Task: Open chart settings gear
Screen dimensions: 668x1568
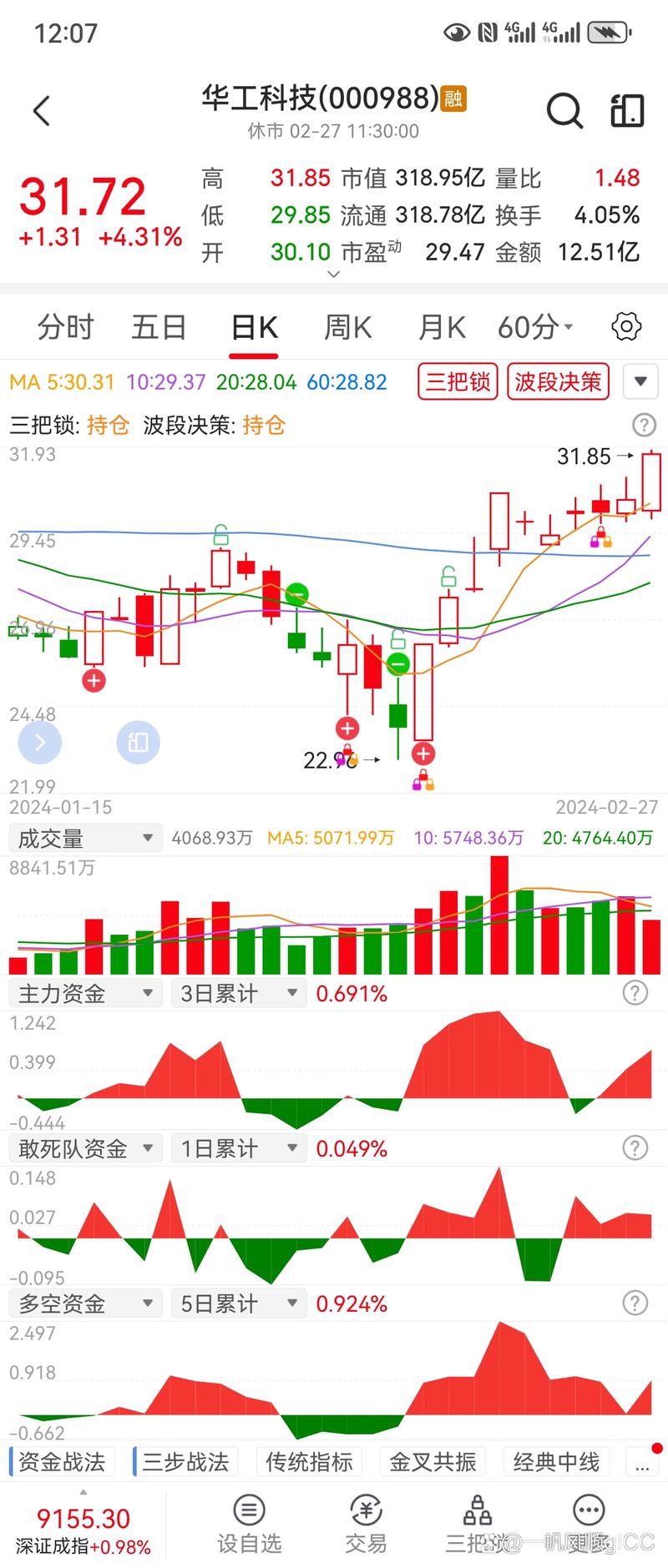Action: 626,327
